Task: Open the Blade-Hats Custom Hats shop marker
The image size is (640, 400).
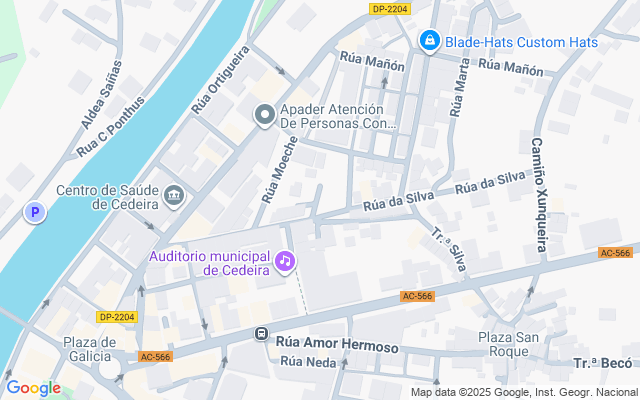Action: [429, 40]
